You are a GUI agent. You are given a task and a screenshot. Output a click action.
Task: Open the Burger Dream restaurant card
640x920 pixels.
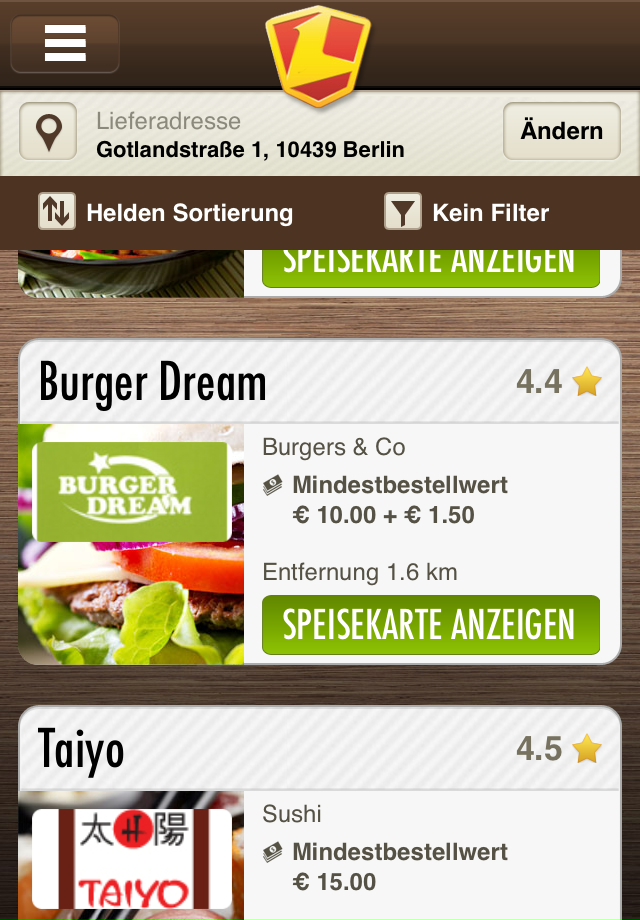click(x=153, y=383)
